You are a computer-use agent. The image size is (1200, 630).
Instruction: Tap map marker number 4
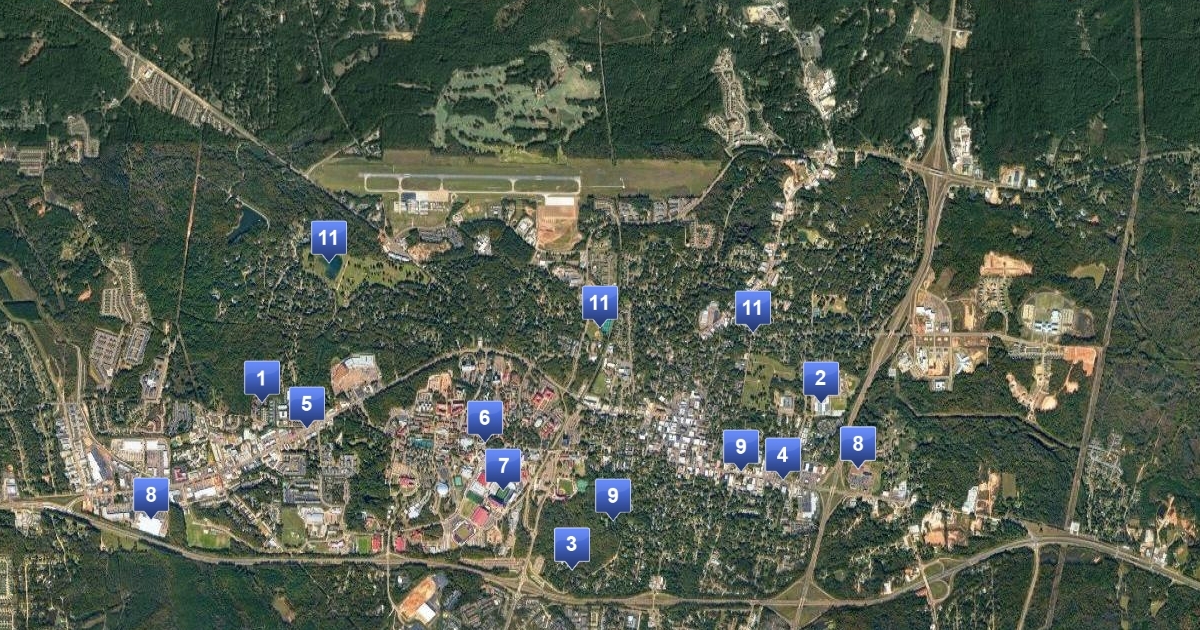click(783, 456)
